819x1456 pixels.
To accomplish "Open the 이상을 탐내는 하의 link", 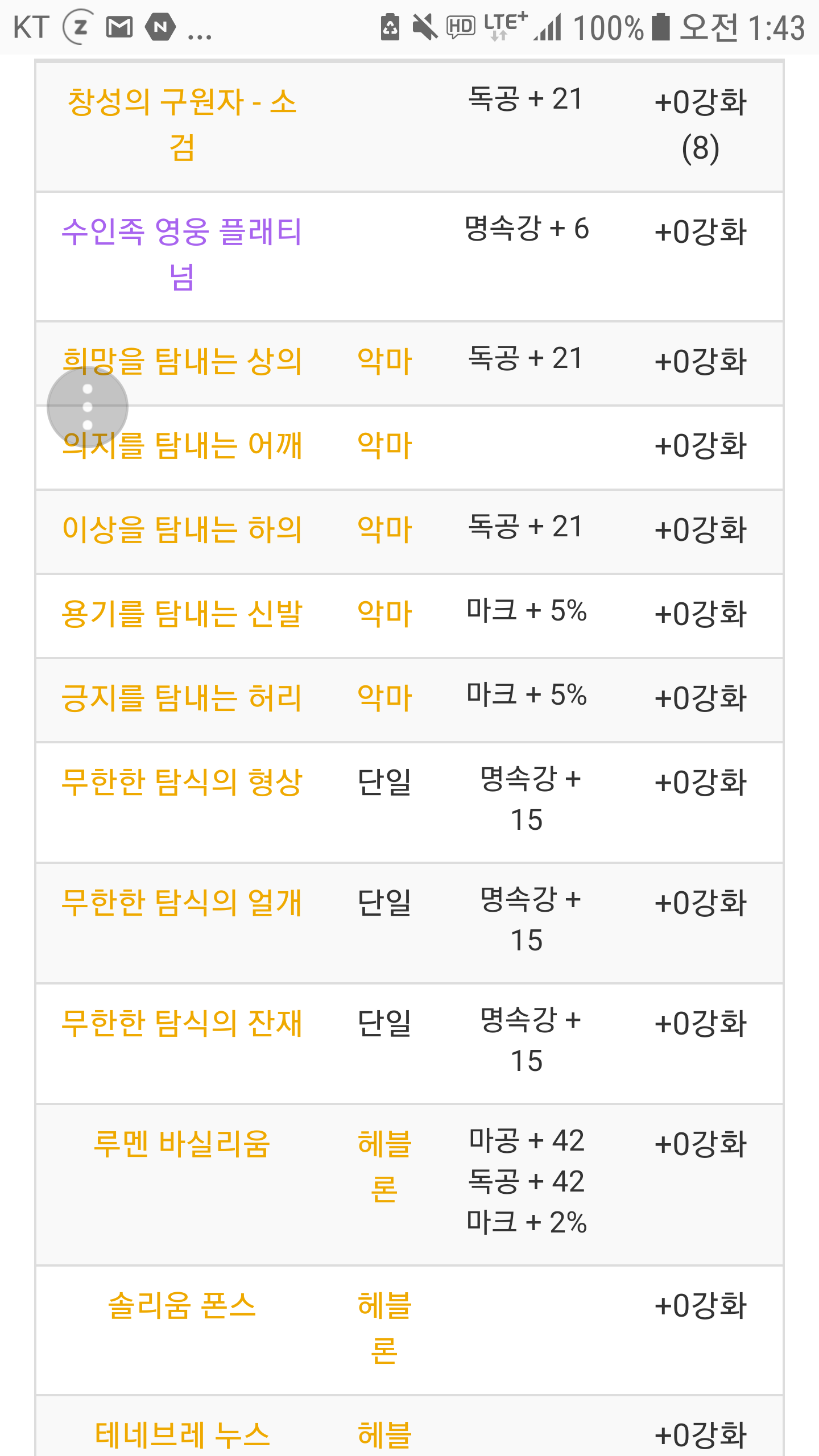I will (182, 529).
